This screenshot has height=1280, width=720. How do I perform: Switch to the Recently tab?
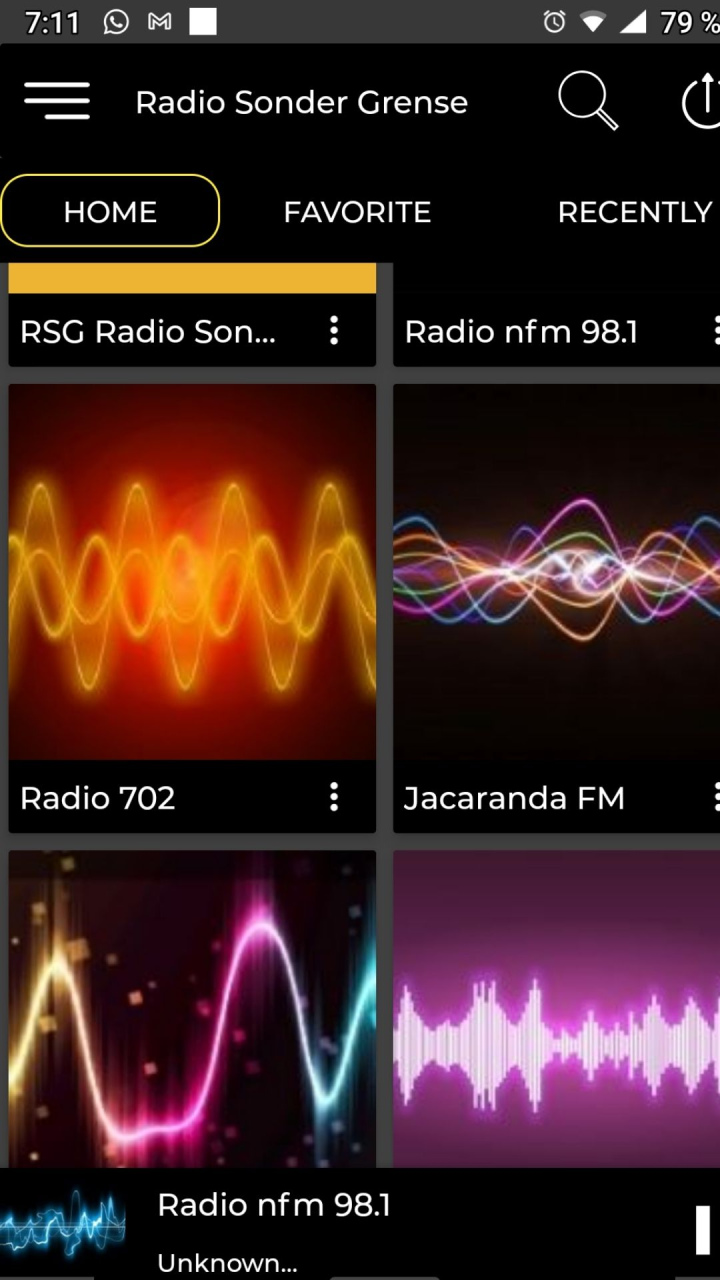point(634,212)
